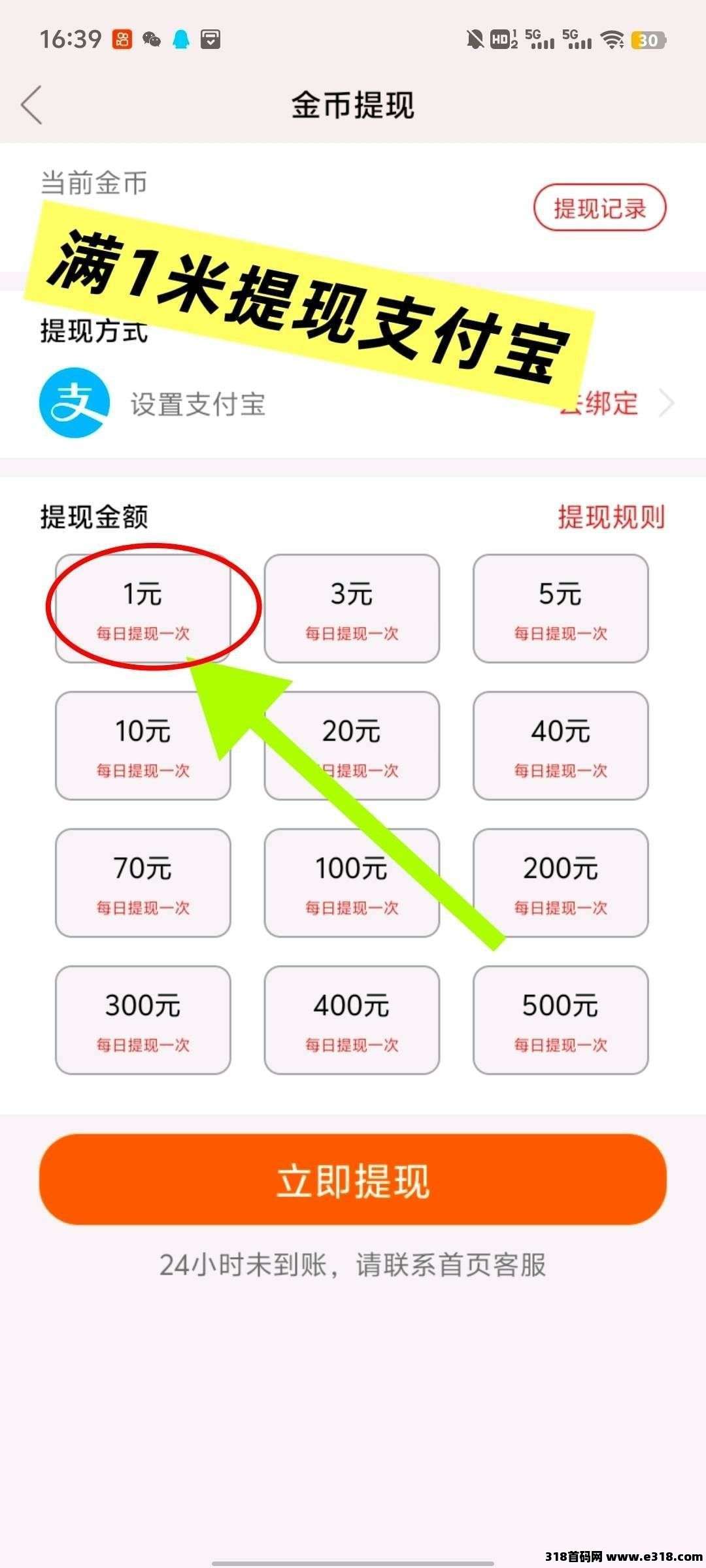Choose the 200元 withdrawal option
Image resolution: width=706 pixels, height=1568 pixels.
[560, 883]
